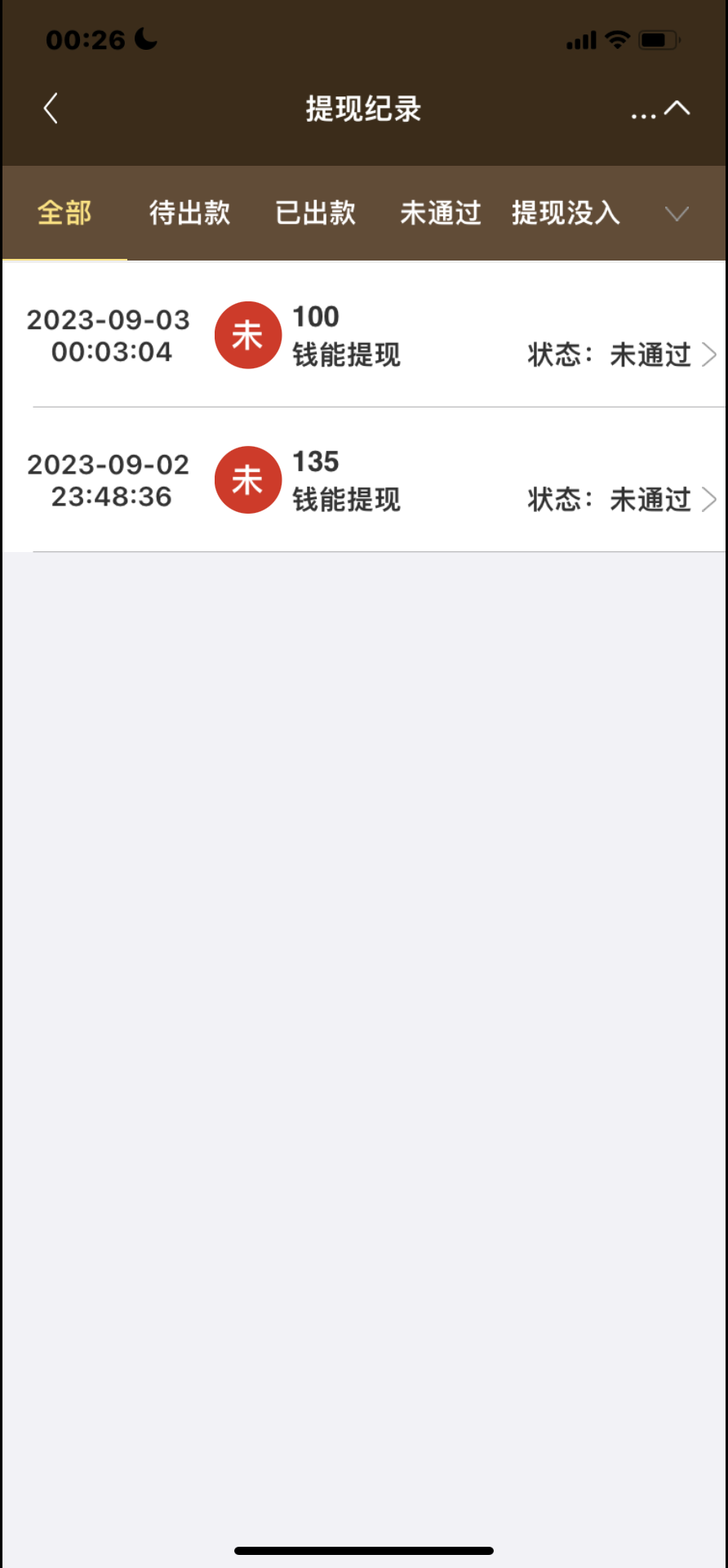The width and height of the screenshot is (728, 1568).
Task: Tap the 状态：未通过 link on the 100 withdrawal
Action: tap(610, 354)
